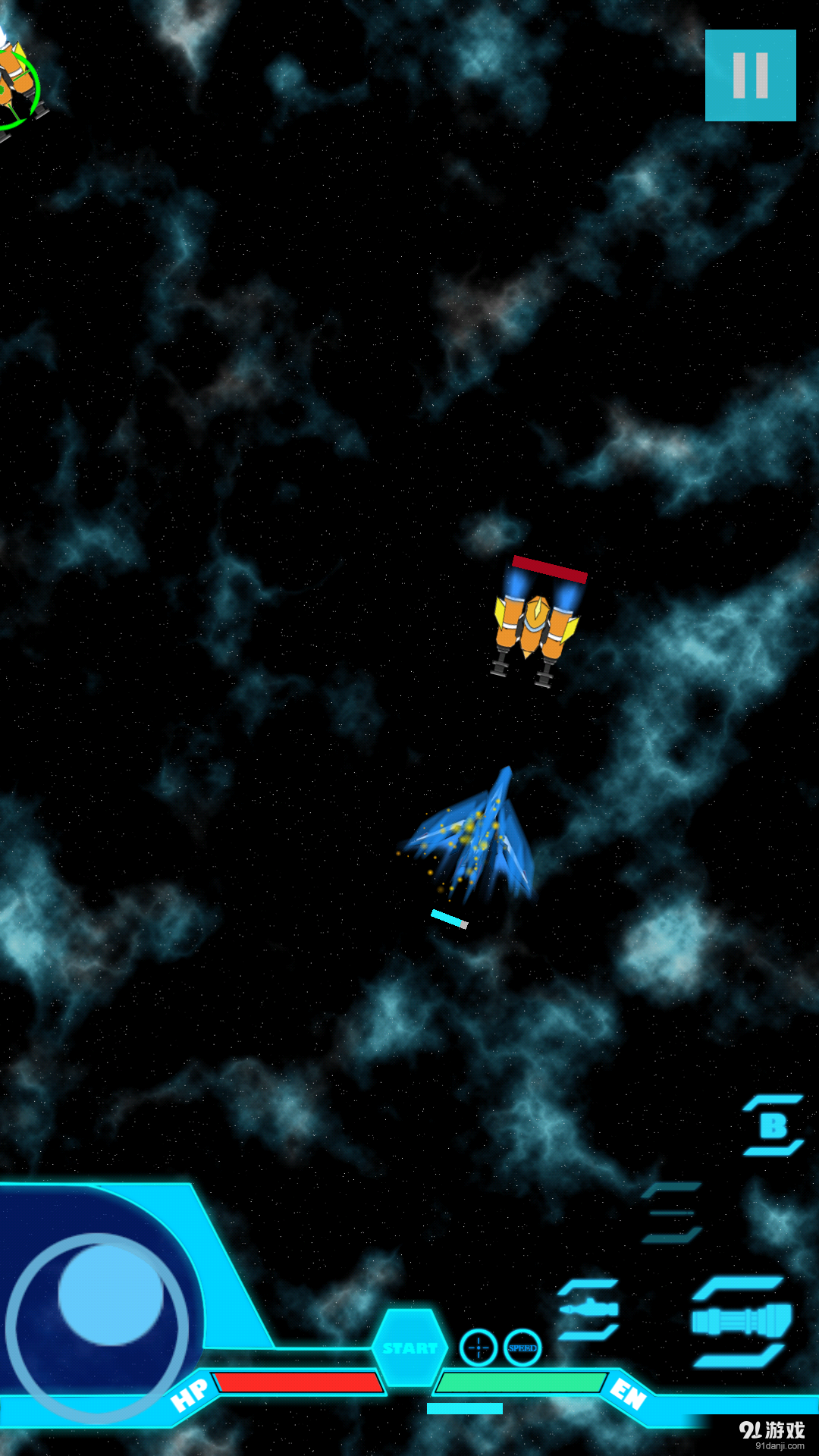This screenshot has height=1456, width=819.
Task: Fire the main cannon weapon
Action: coord(740,1321)
